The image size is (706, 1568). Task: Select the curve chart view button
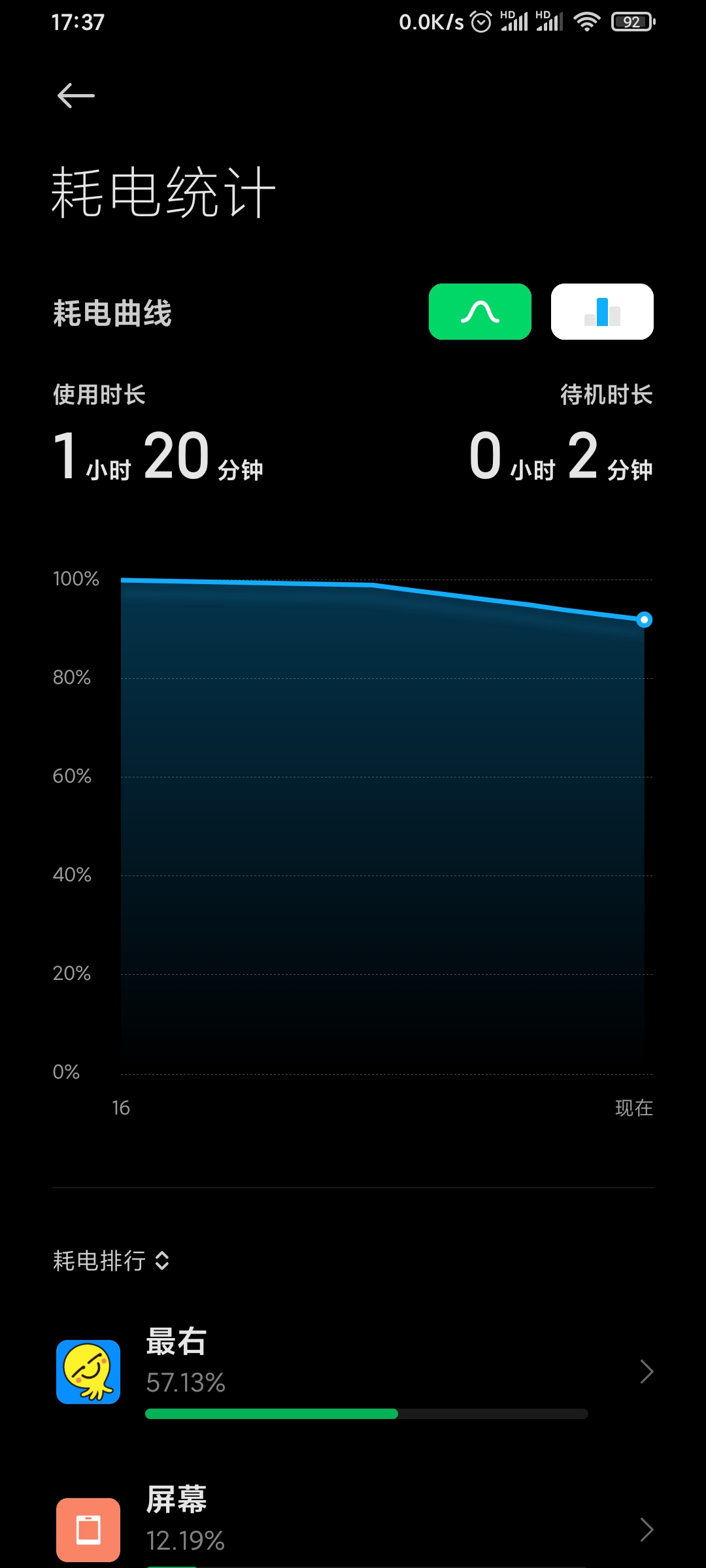click(x=480, y=312)
